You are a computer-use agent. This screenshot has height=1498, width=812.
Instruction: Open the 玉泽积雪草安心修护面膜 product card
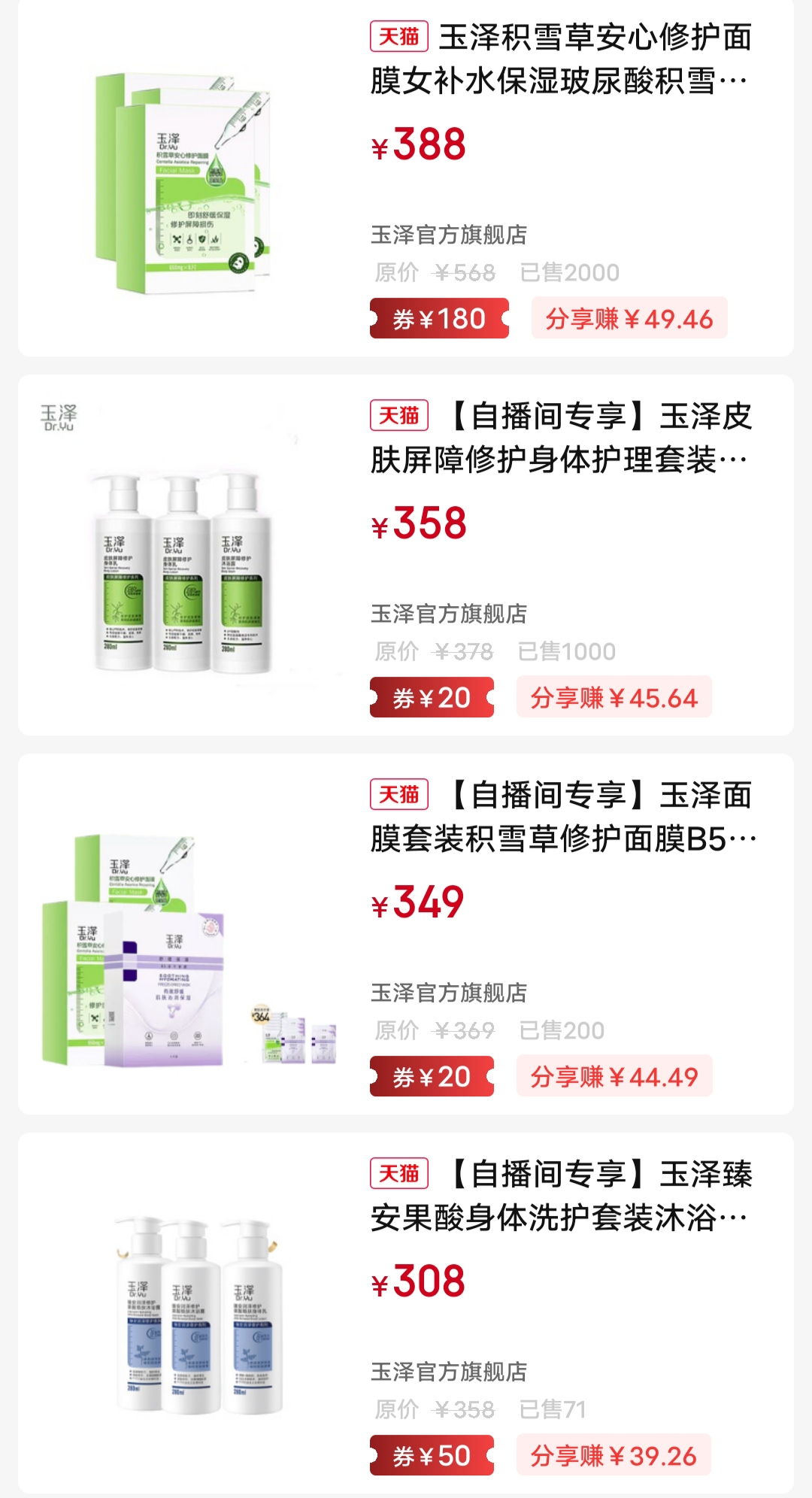tap(560, 59)
